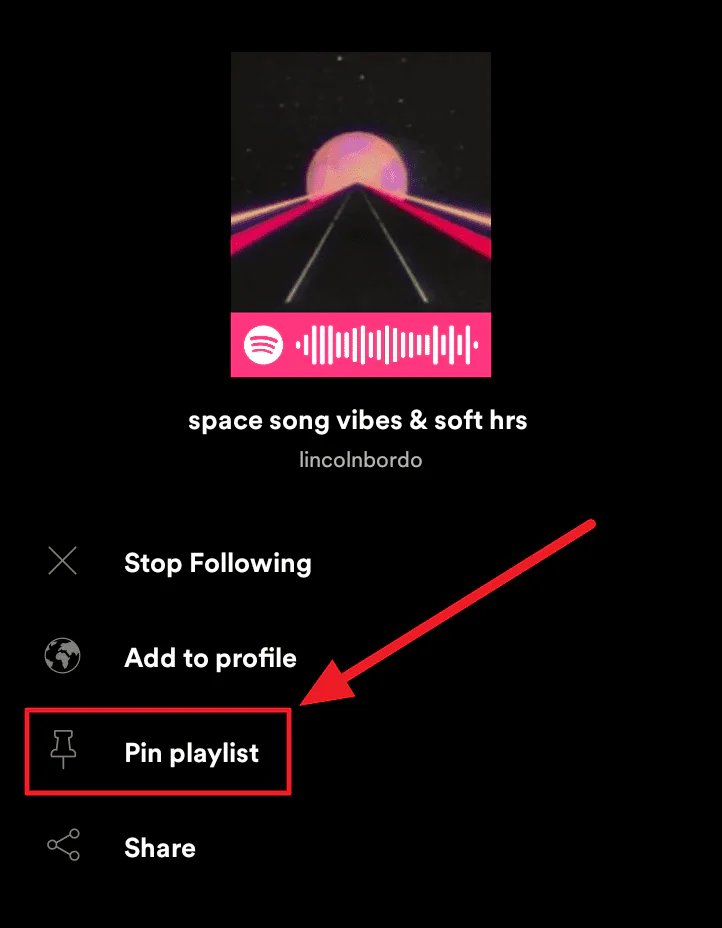Click the X icon beside Stop Following
The height and width of the screenshot is (928, 722).
pos(62,562)
